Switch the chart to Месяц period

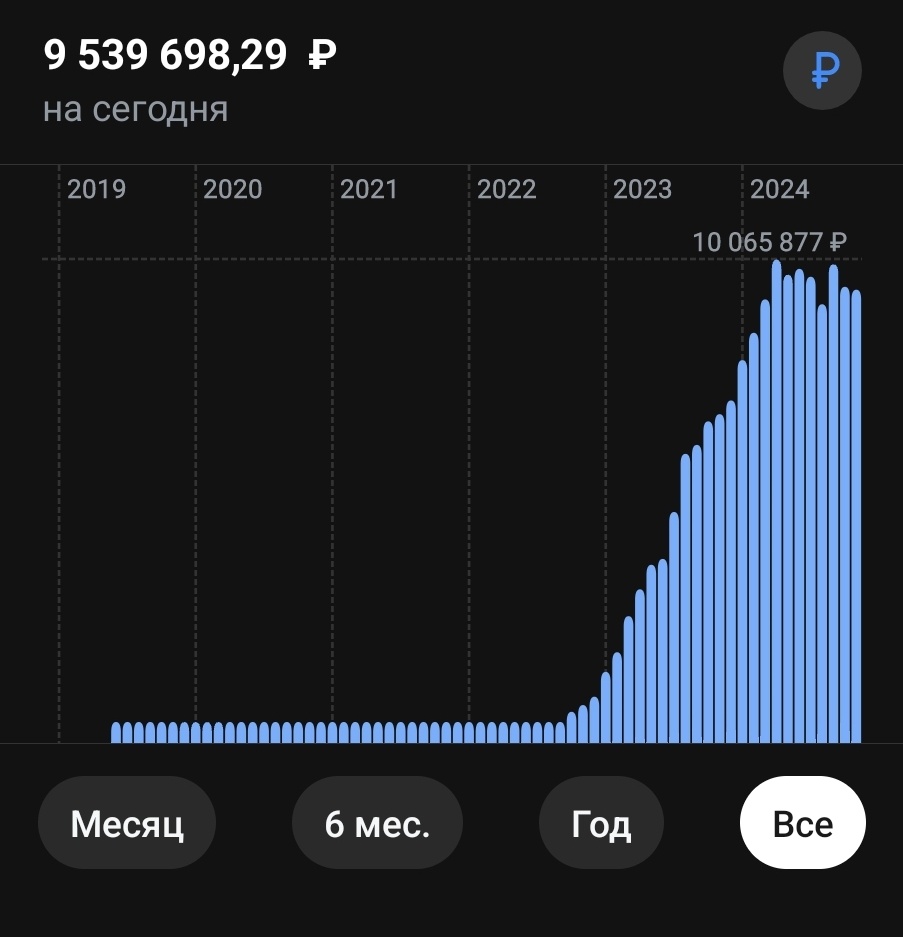(x=127, y=824)
